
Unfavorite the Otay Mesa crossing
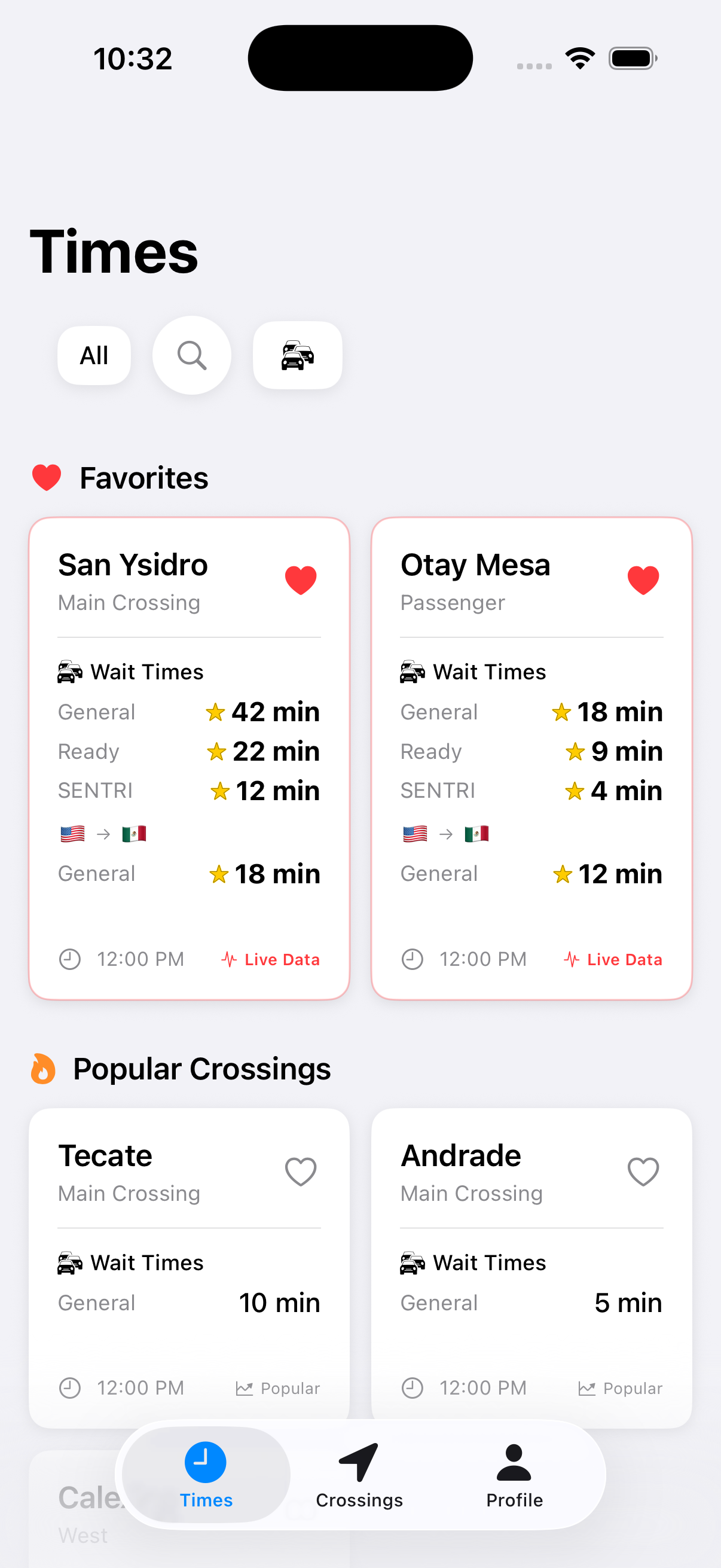(644, 579)
